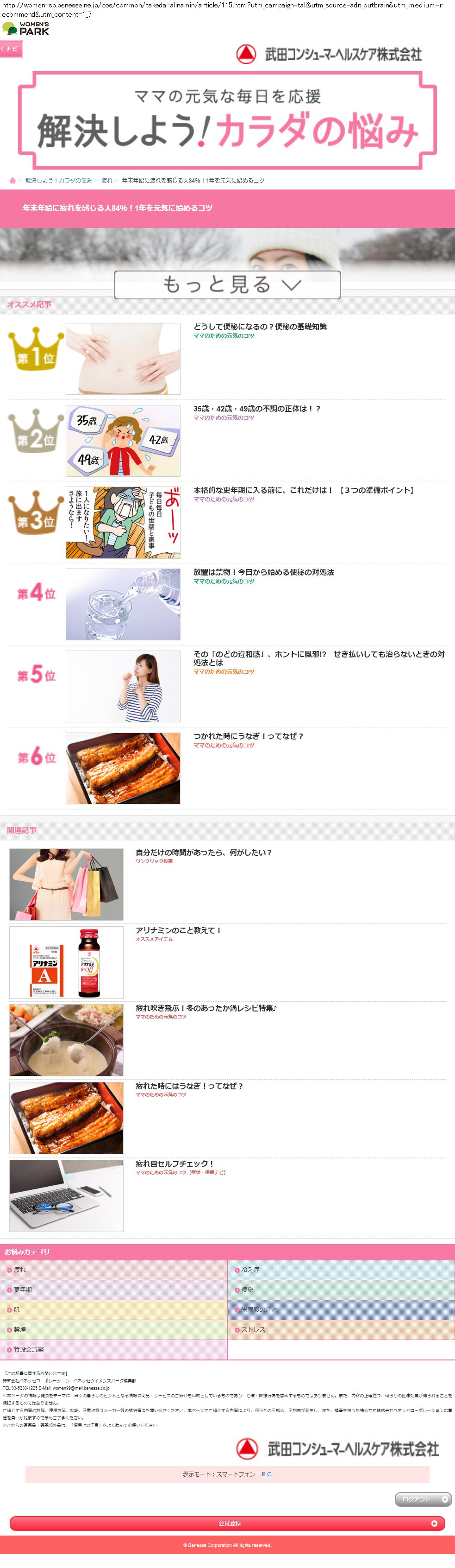Open the 放置は禁物 constipation remedies article
Image resolution: width=455 pixels, height=1568 pixels.
[x=263, y=572]
